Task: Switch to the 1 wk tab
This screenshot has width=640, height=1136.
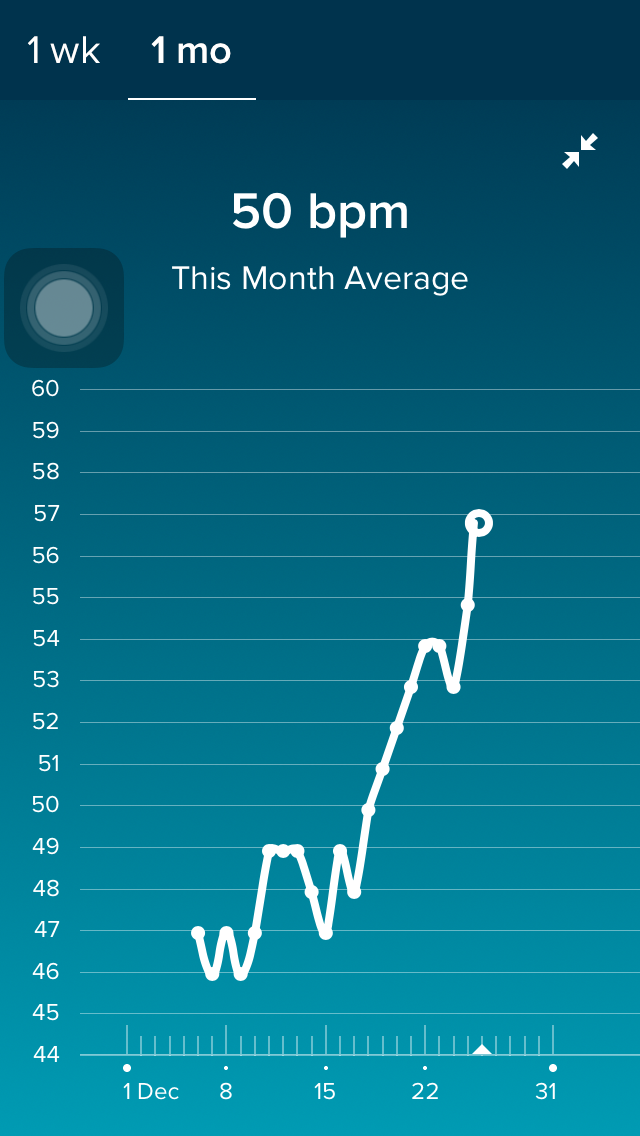Action: click(x=64, y=50)
